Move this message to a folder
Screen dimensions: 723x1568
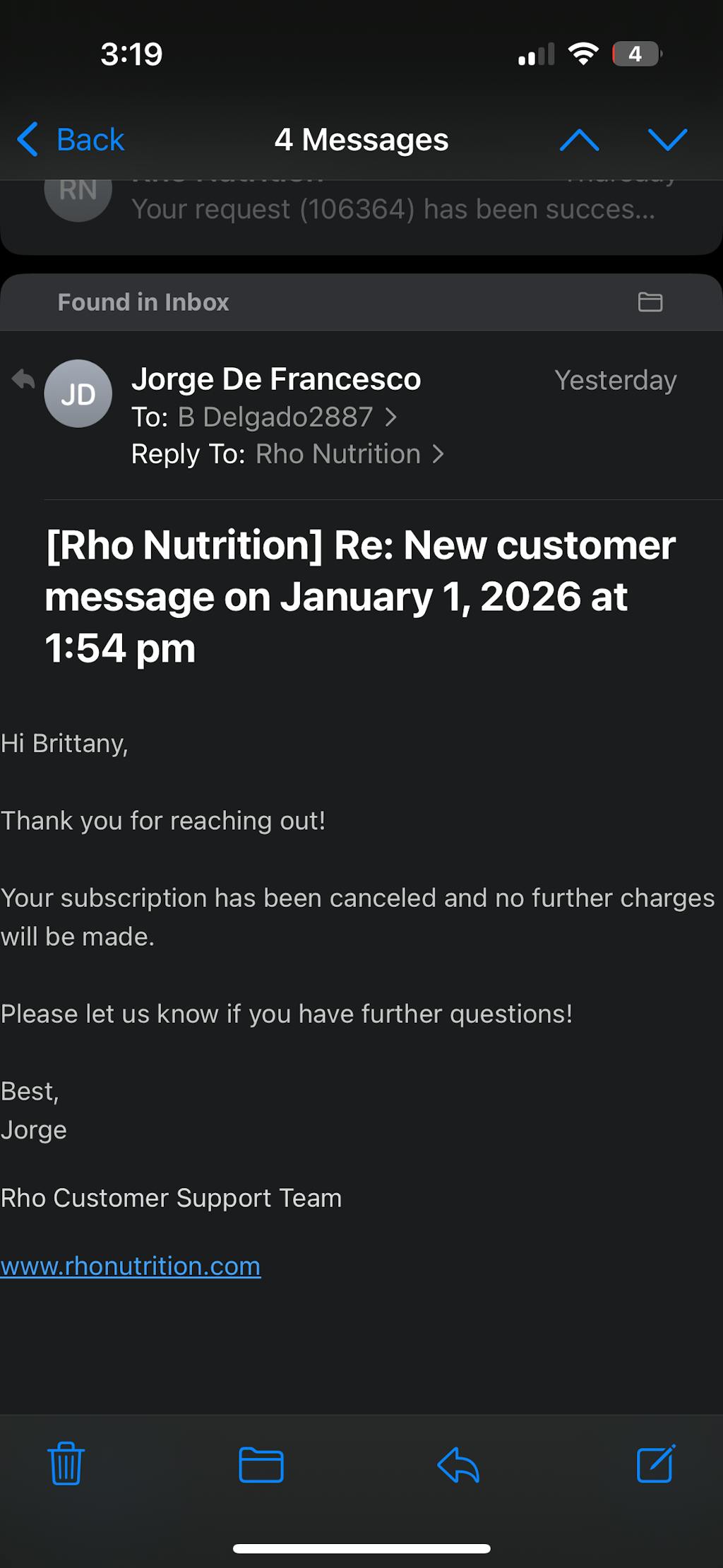tap(261, 1464)
